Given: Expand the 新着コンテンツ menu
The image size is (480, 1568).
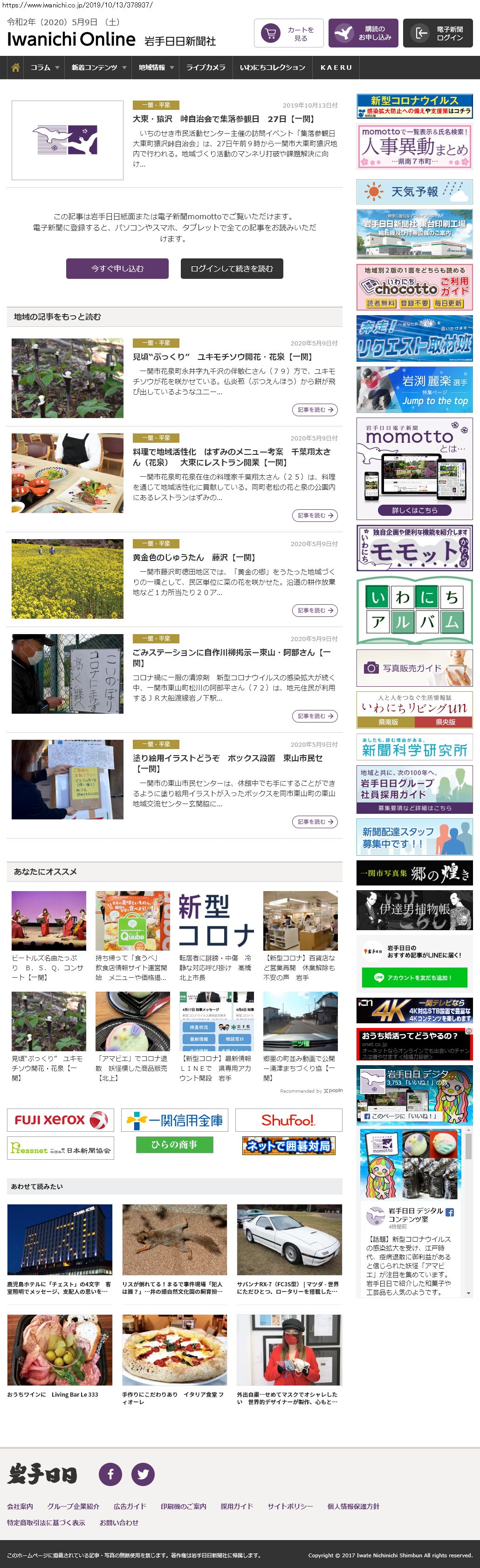Looking at the screenshot, I should tap(98, 68).
